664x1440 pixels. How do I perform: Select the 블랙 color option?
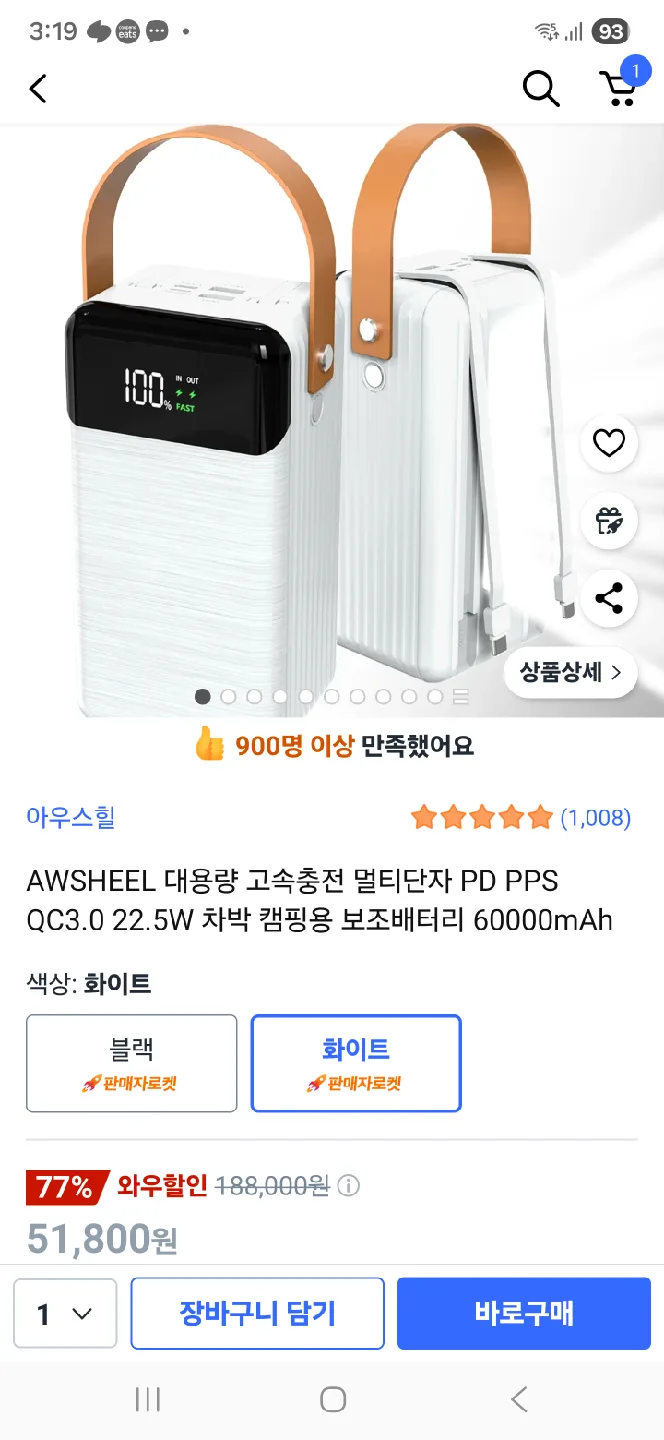pyautogui.click(x=131, y=1063)
